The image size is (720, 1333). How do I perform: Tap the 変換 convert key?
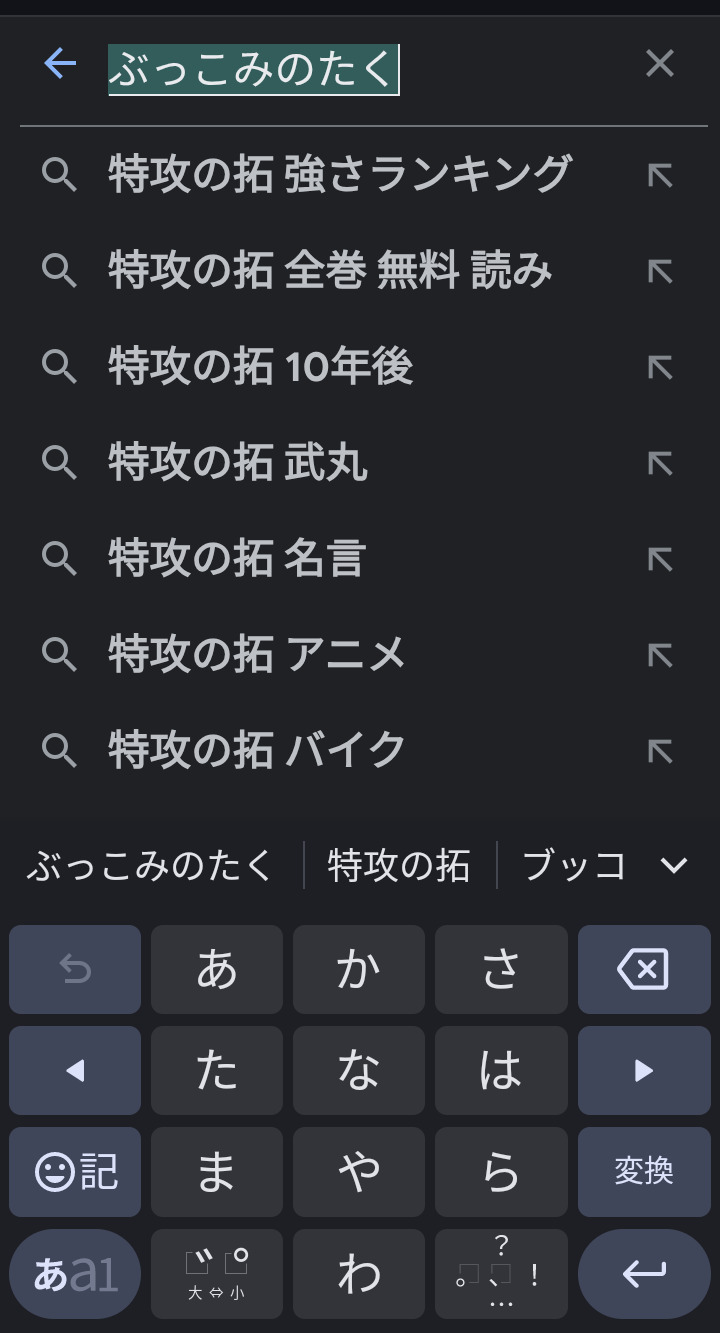[644, 1171]
